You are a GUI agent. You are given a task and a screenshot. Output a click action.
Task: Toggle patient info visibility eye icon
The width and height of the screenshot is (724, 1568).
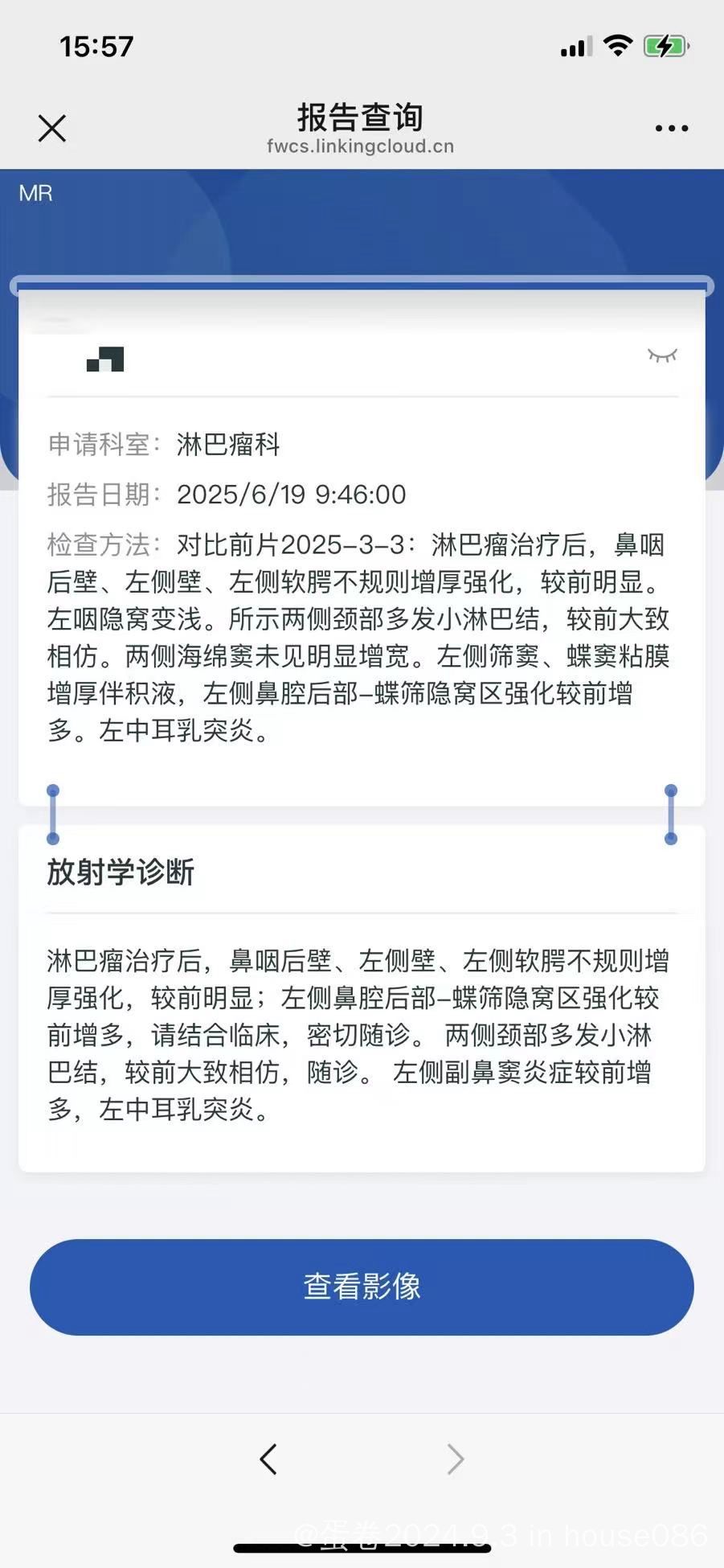click(662, 355)
